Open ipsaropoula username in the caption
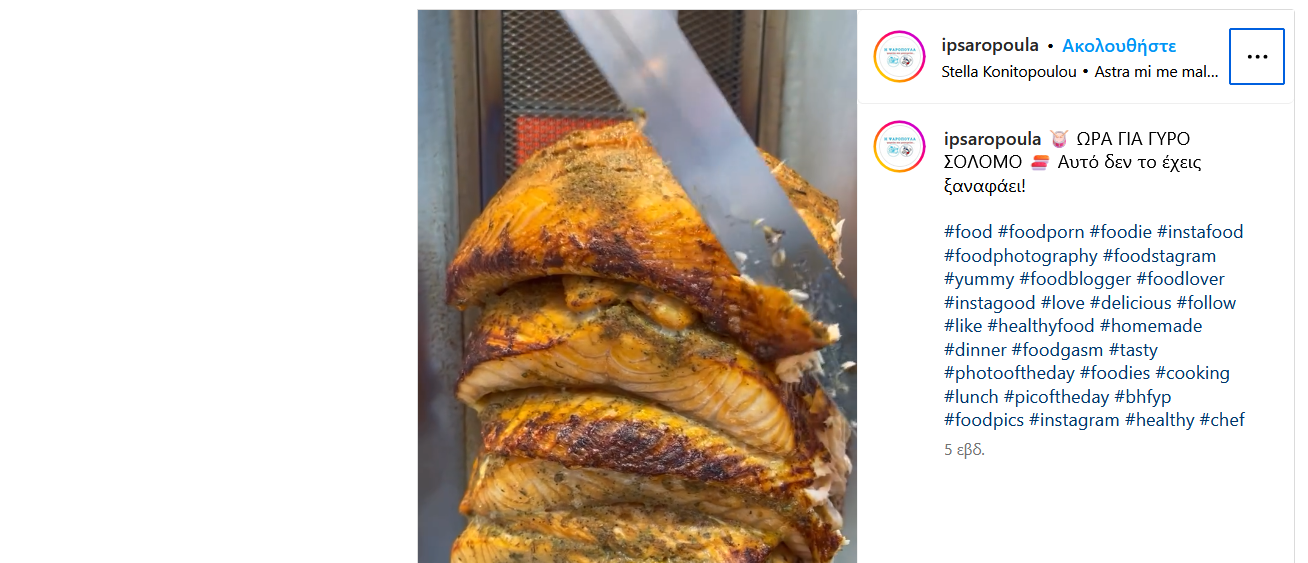Viewport: 1308px width, 563px height. pos(992,139)
